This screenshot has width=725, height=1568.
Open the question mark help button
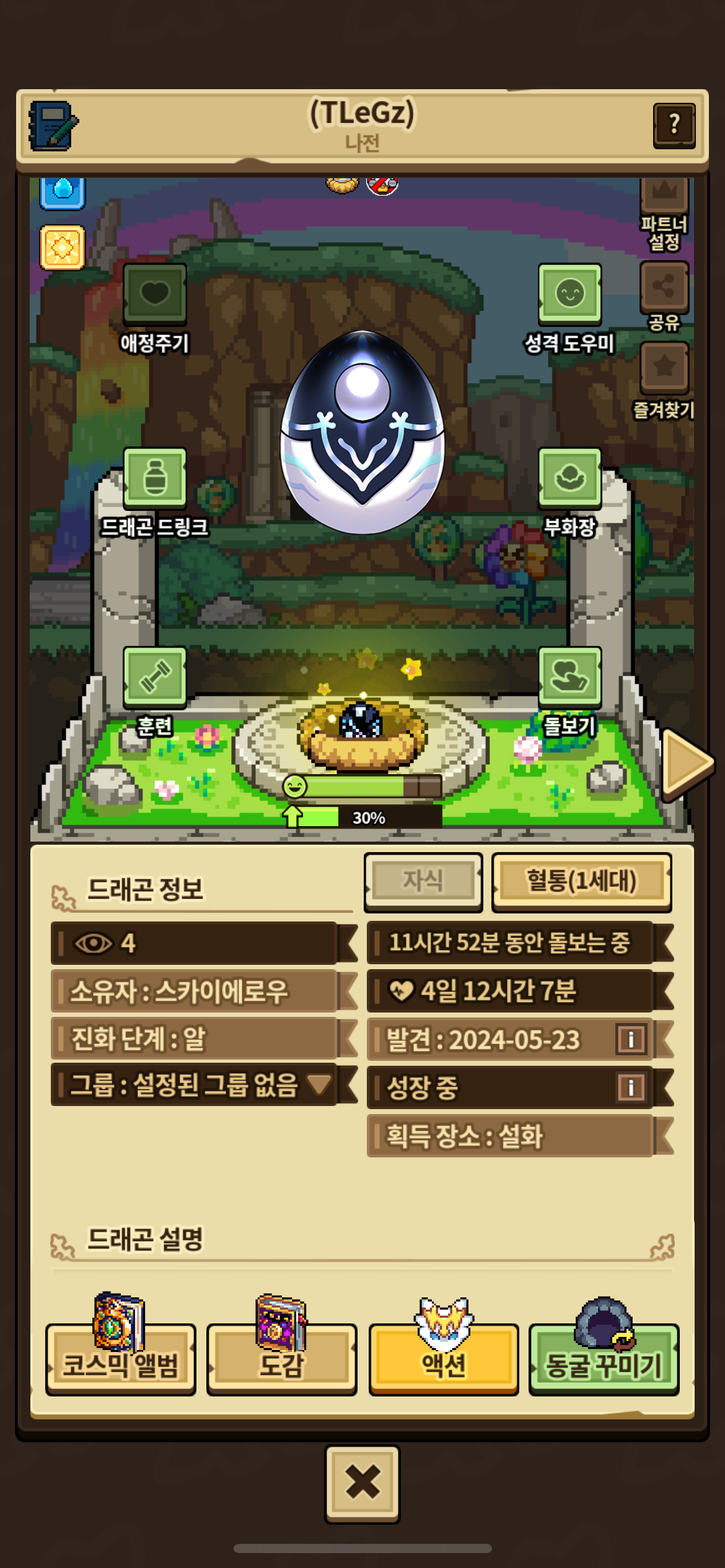(674, 126)
